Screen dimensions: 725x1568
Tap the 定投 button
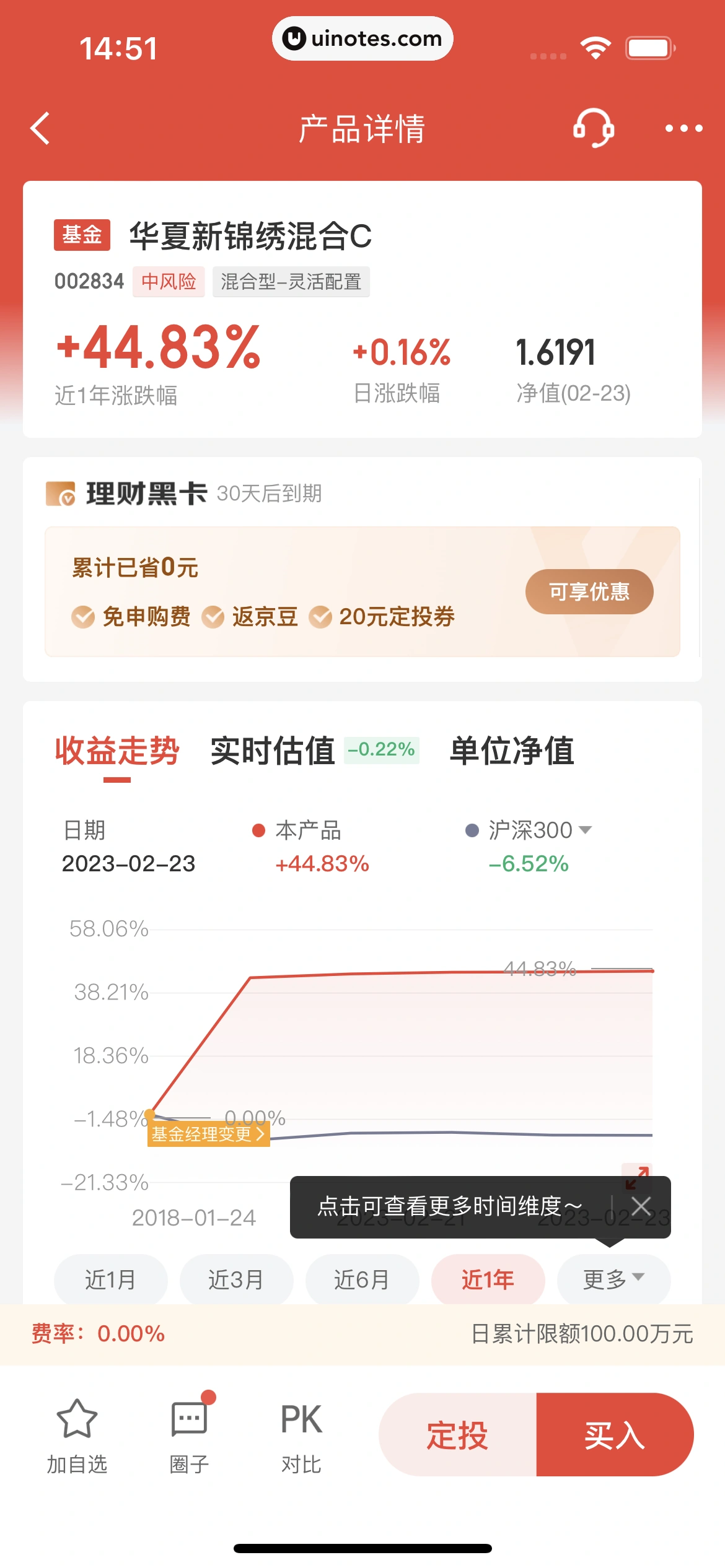tap(457, 1435)
